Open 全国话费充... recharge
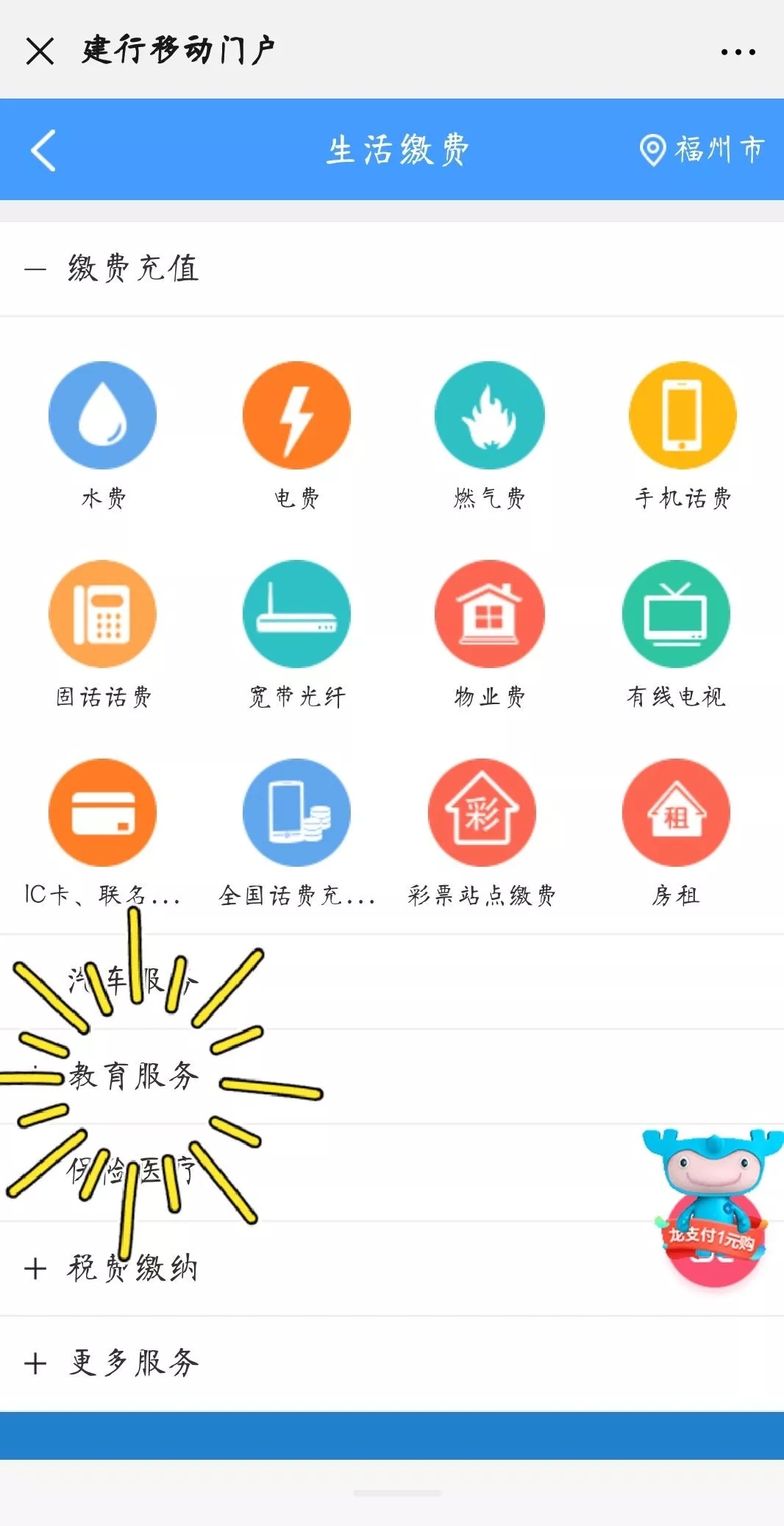Screen dimensions: 784x1526 (296, 813)
